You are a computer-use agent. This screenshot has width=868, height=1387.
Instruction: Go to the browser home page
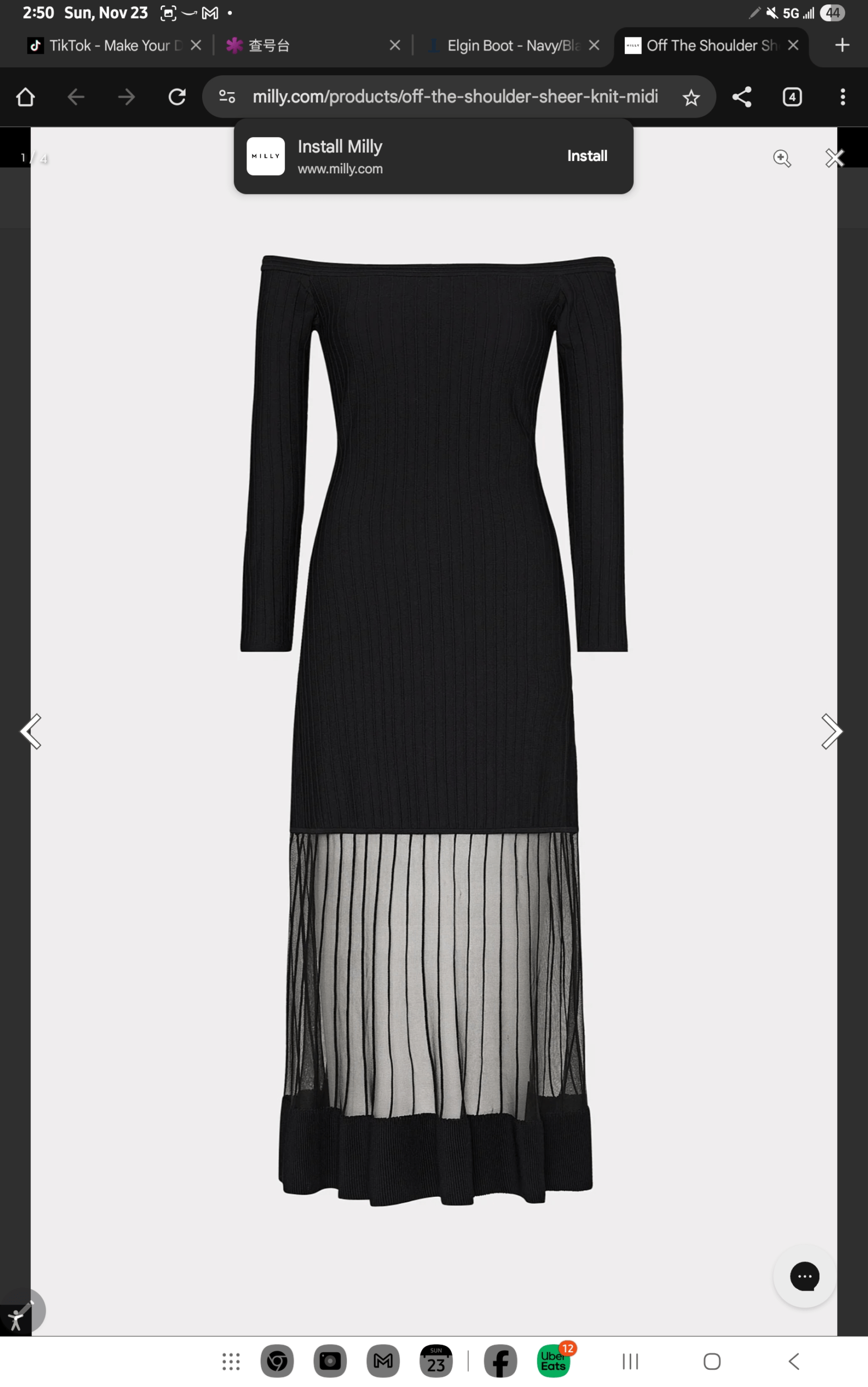25,97
